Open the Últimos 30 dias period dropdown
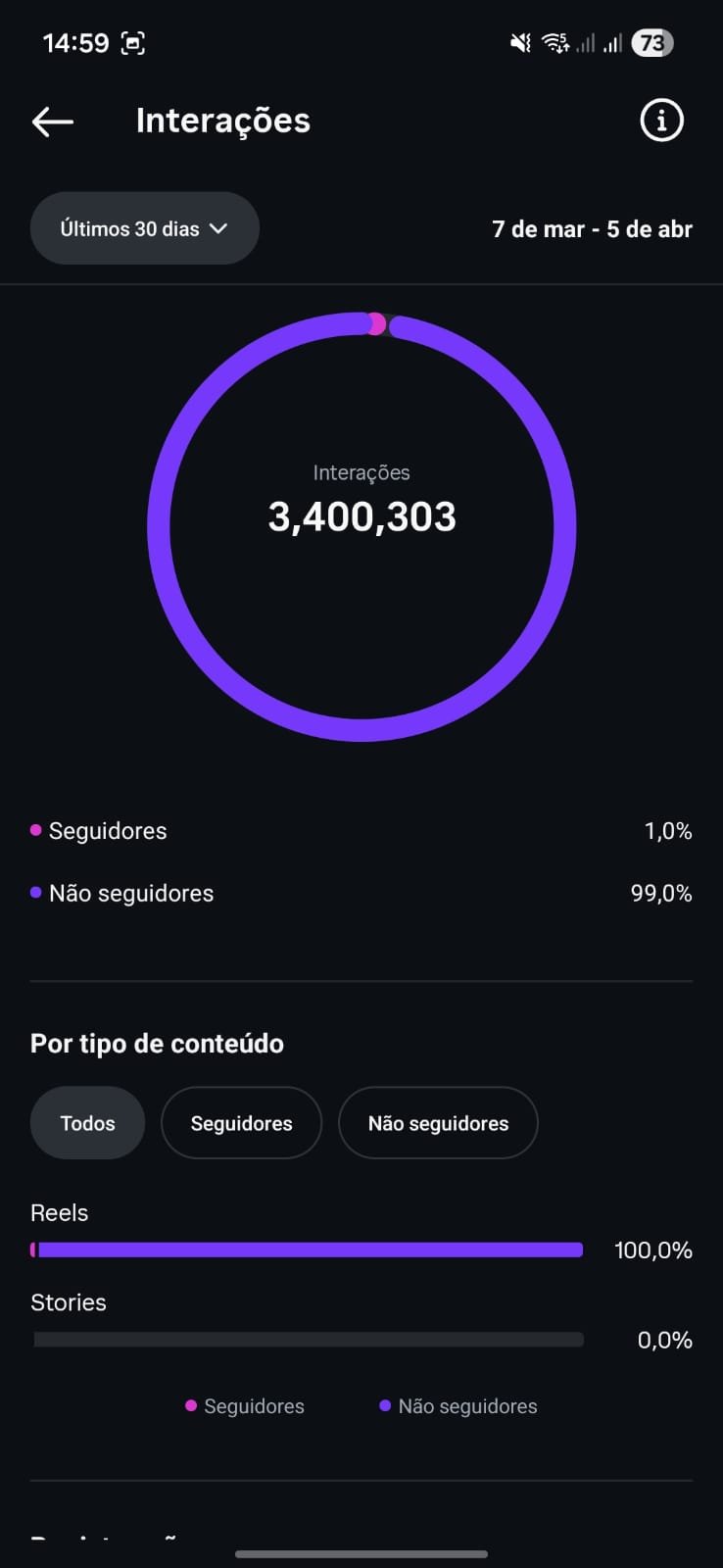The image size is (723, 1568). [145, 228]
